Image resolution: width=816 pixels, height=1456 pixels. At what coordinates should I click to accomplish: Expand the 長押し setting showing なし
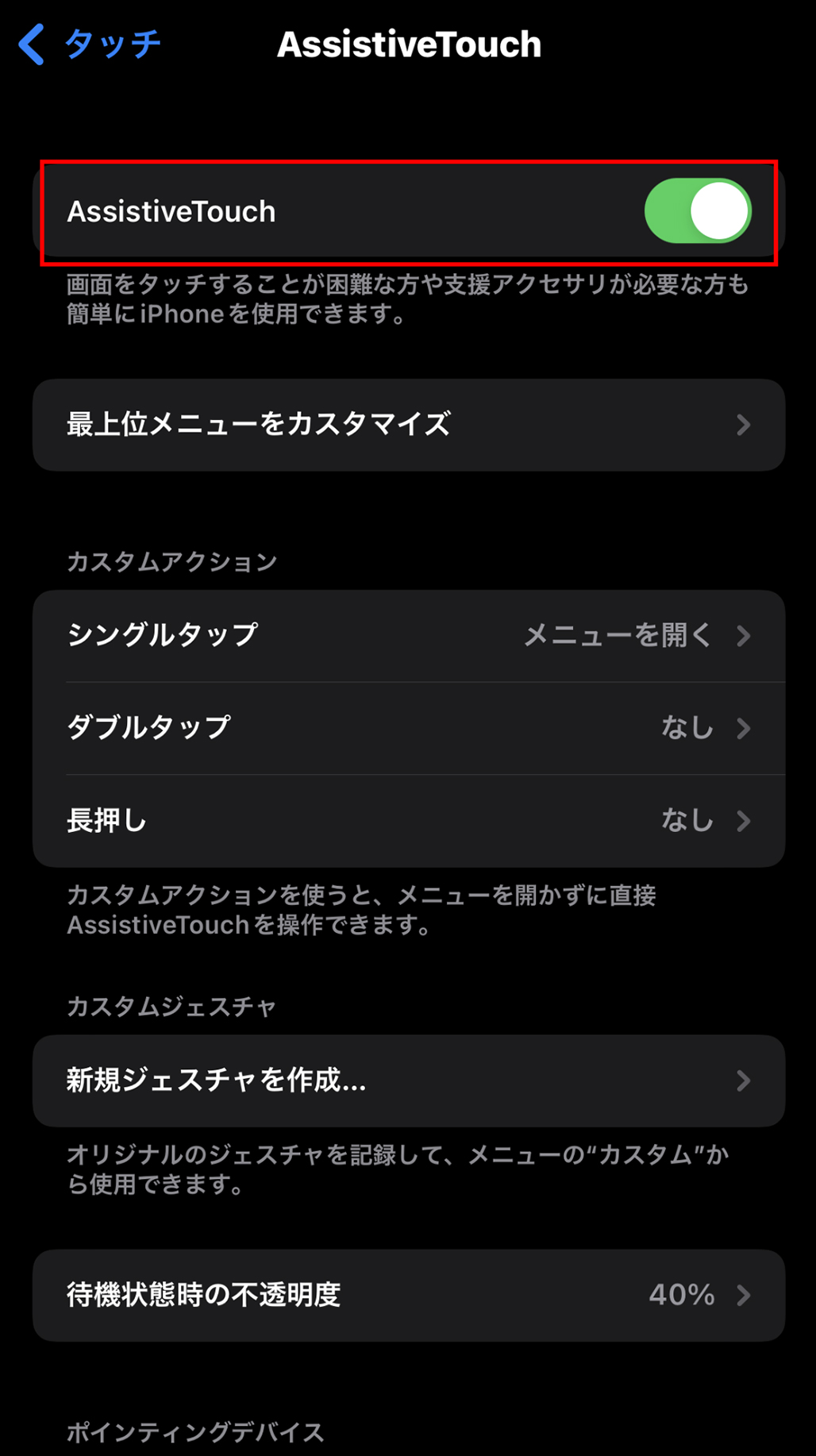(x=408, y=821)
